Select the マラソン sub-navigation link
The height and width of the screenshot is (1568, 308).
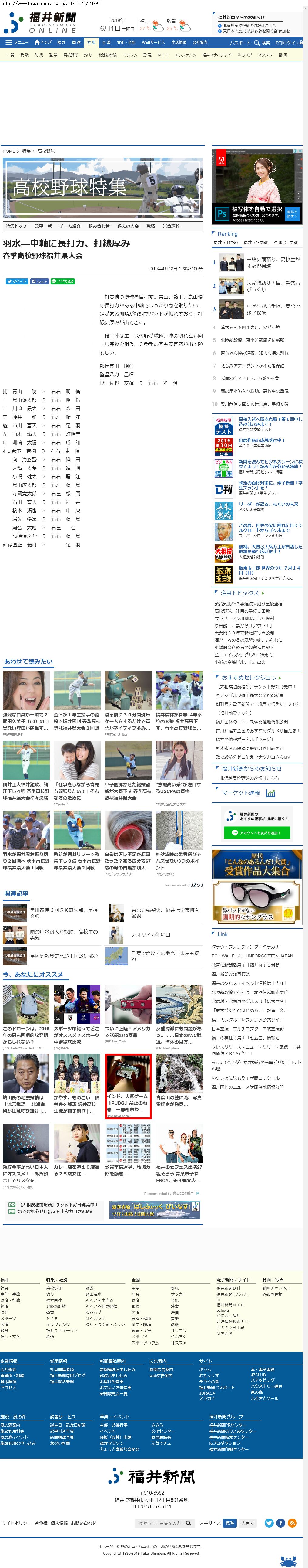(130, 55)
